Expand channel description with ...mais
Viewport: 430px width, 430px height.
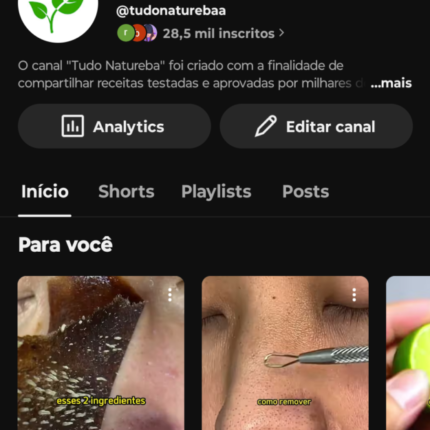391,83
